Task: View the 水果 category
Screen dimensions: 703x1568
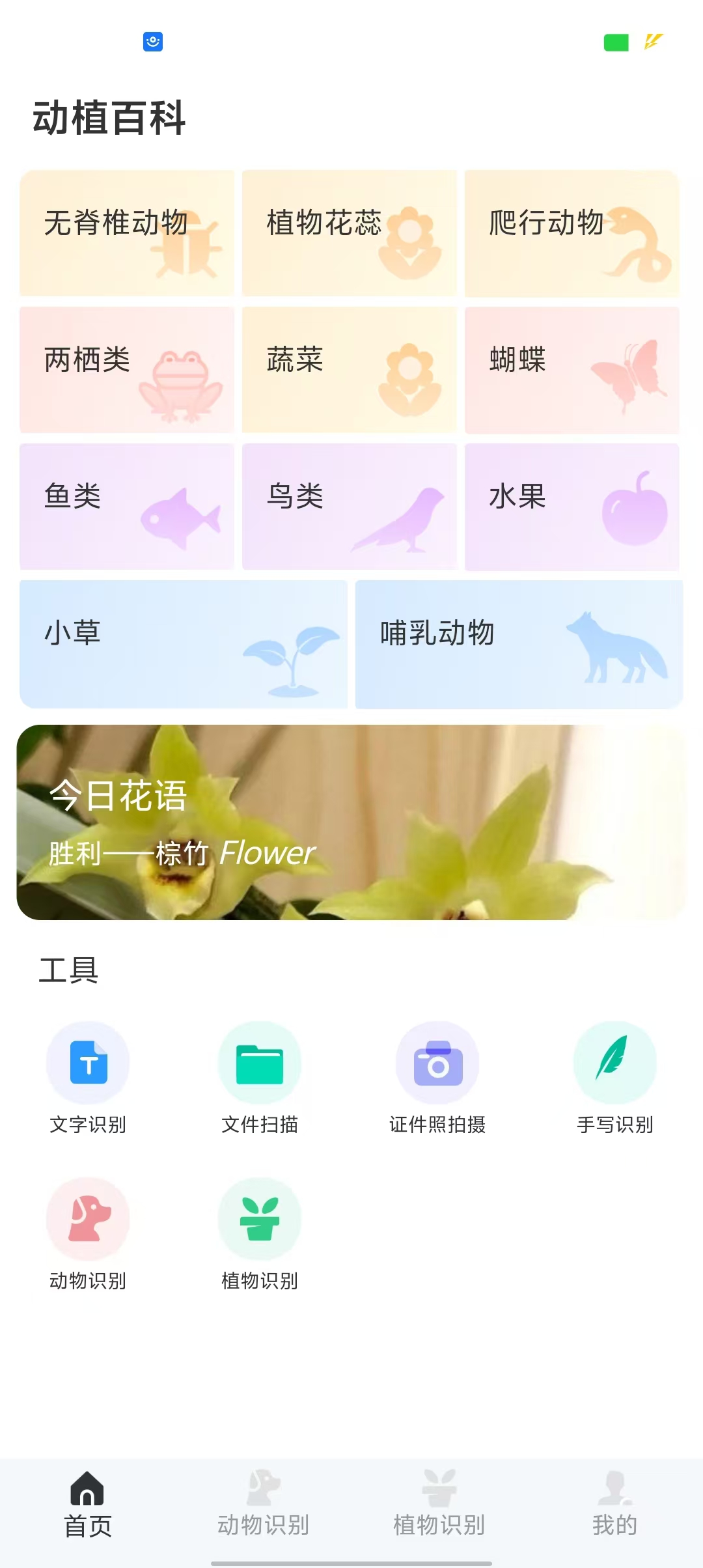Action: (572, 507)
